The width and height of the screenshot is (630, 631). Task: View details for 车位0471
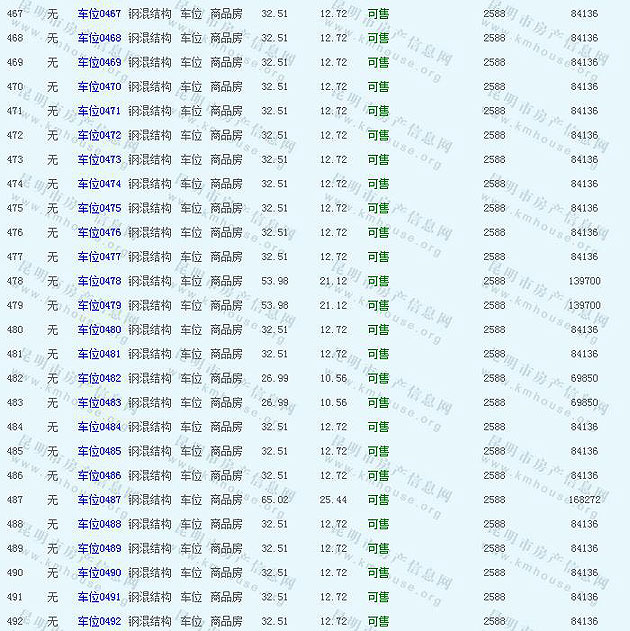[x=99, y=111]
